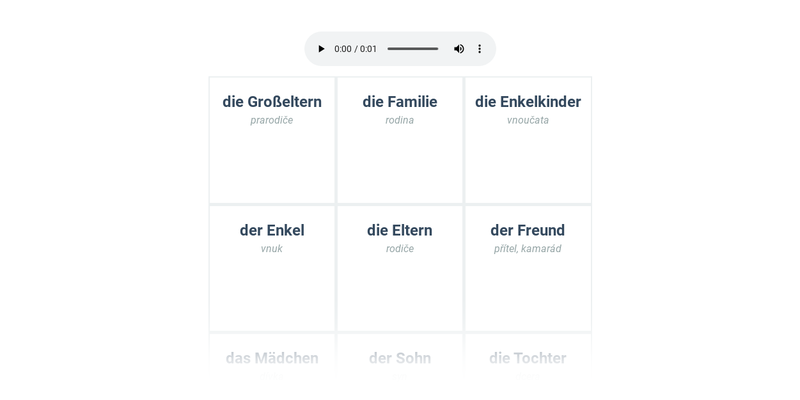800x400 pixels.
Task: Select the die Großeltern card
Action: 272,140
